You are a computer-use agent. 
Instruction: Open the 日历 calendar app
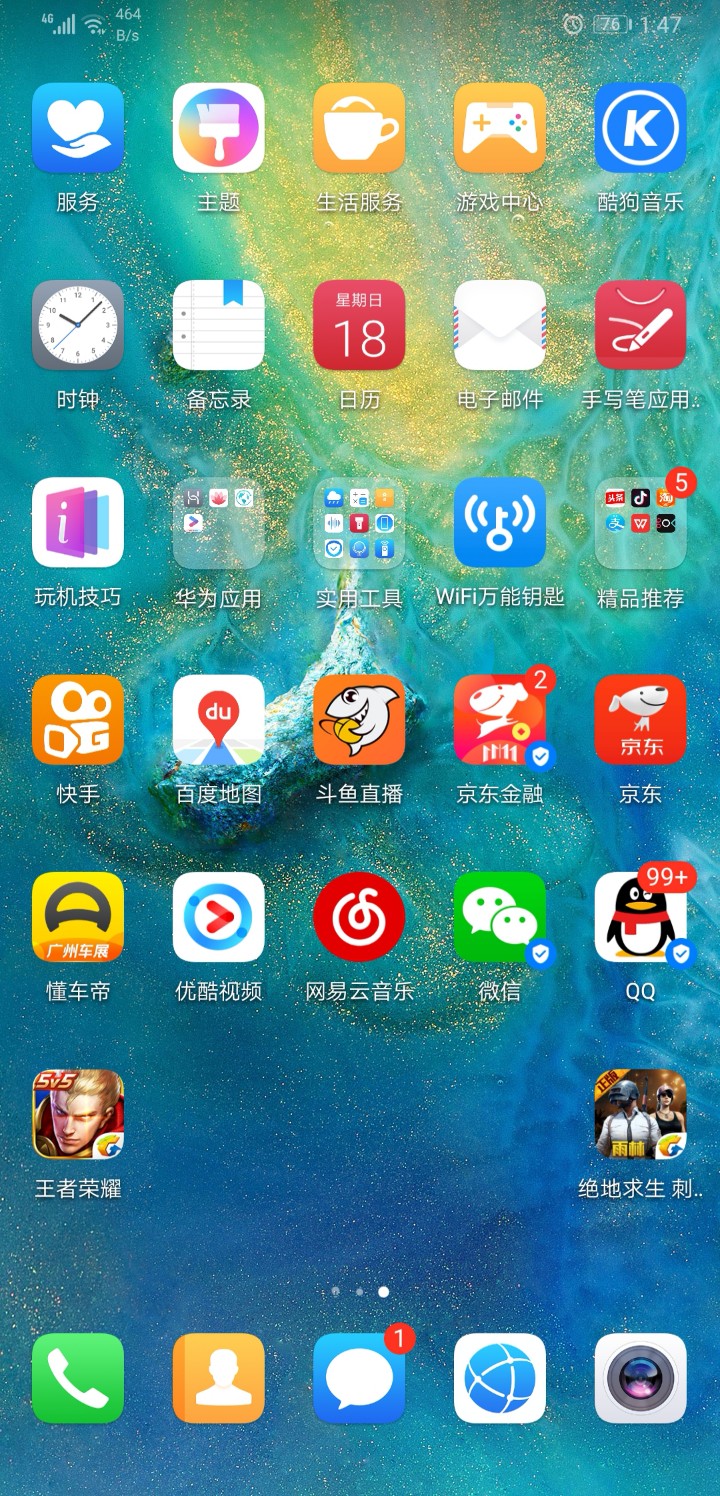359,326
